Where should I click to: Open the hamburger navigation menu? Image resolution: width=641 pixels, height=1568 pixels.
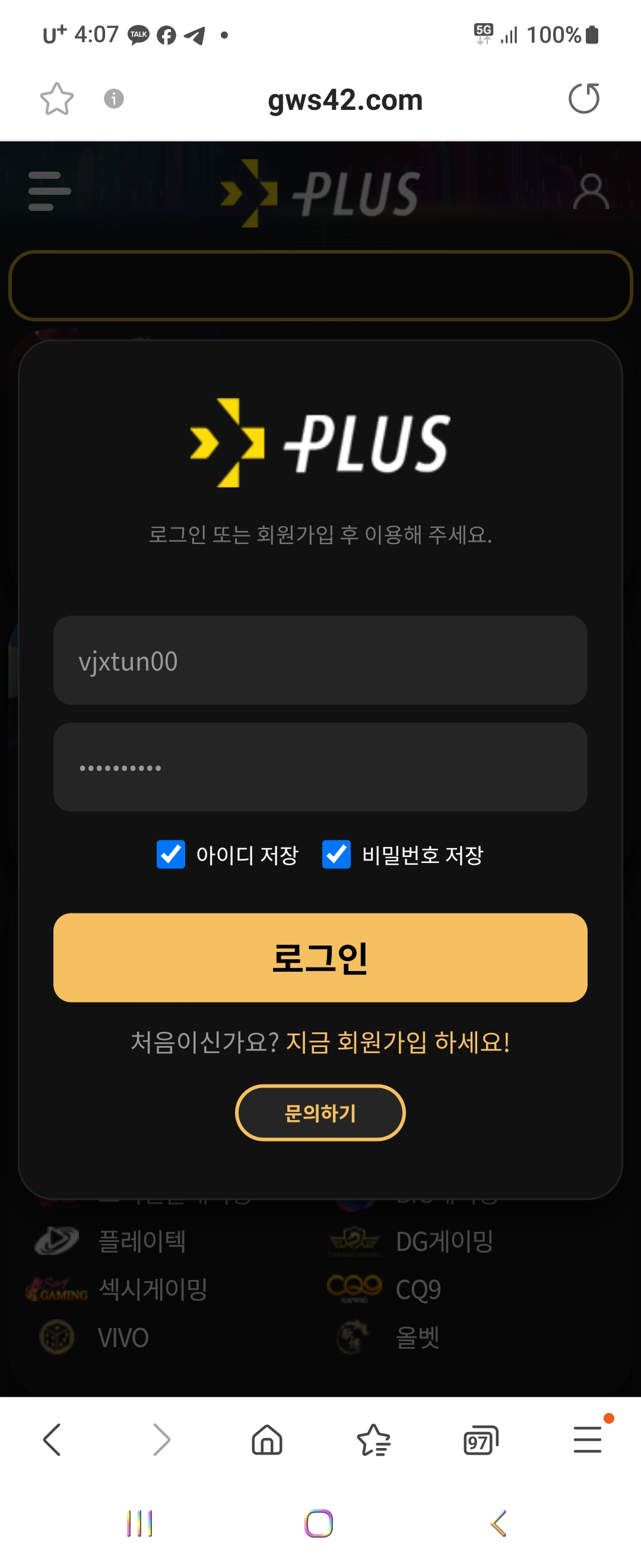coord(49,191)
